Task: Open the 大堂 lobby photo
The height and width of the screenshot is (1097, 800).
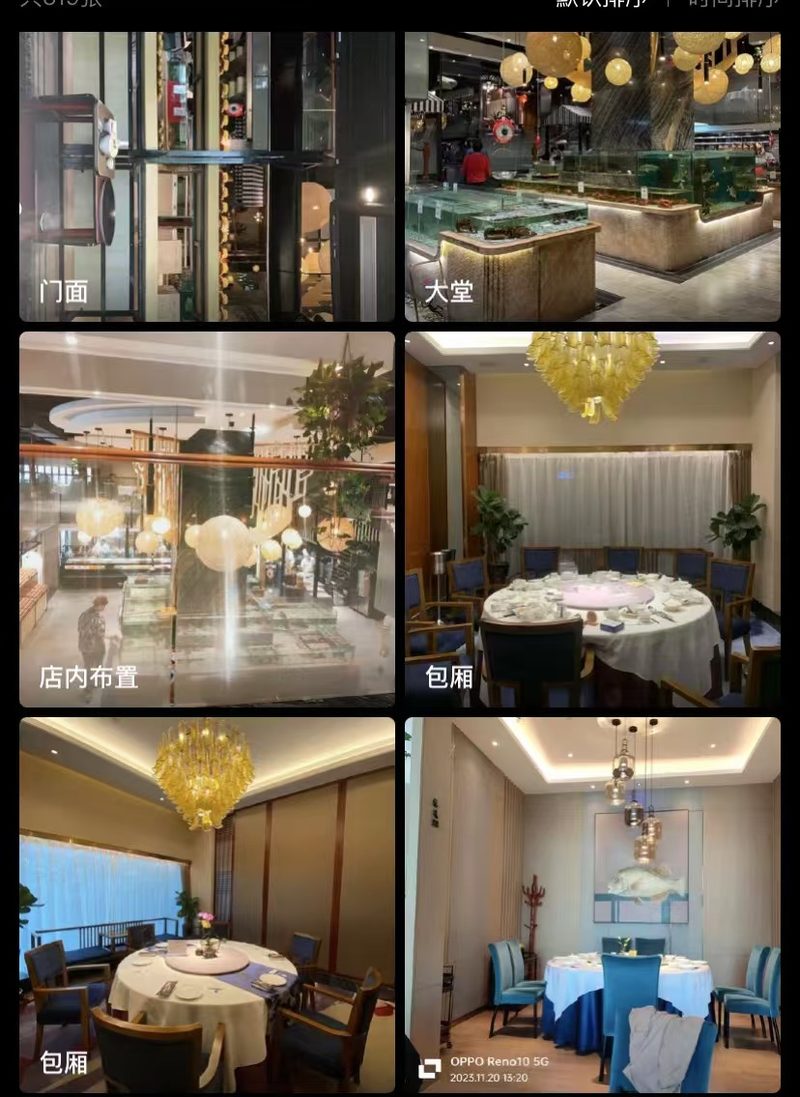Action: [x=592, y=176]
